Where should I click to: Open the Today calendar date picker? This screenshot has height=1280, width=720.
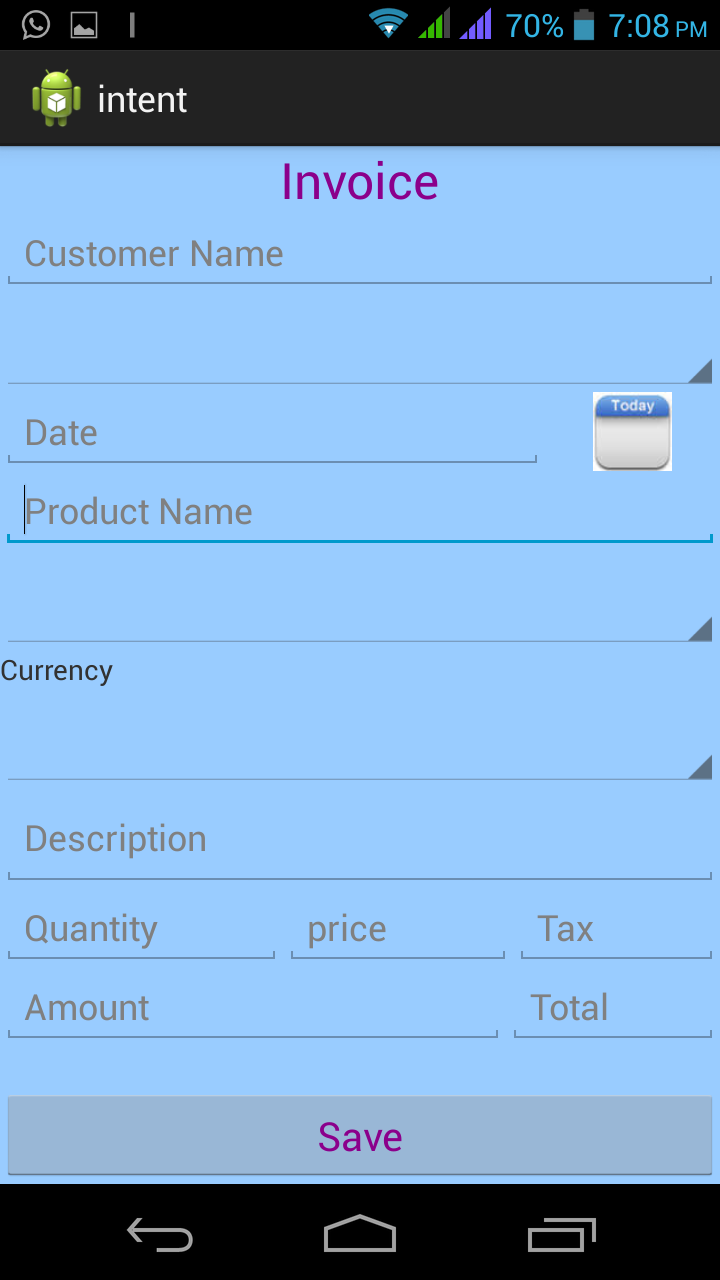tap(632, 431)
